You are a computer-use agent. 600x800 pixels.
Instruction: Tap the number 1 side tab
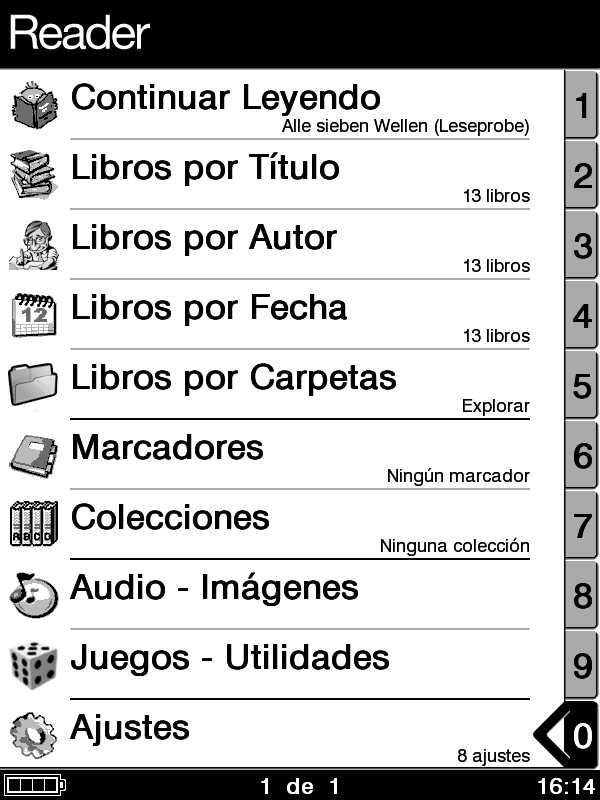[582, 105]
